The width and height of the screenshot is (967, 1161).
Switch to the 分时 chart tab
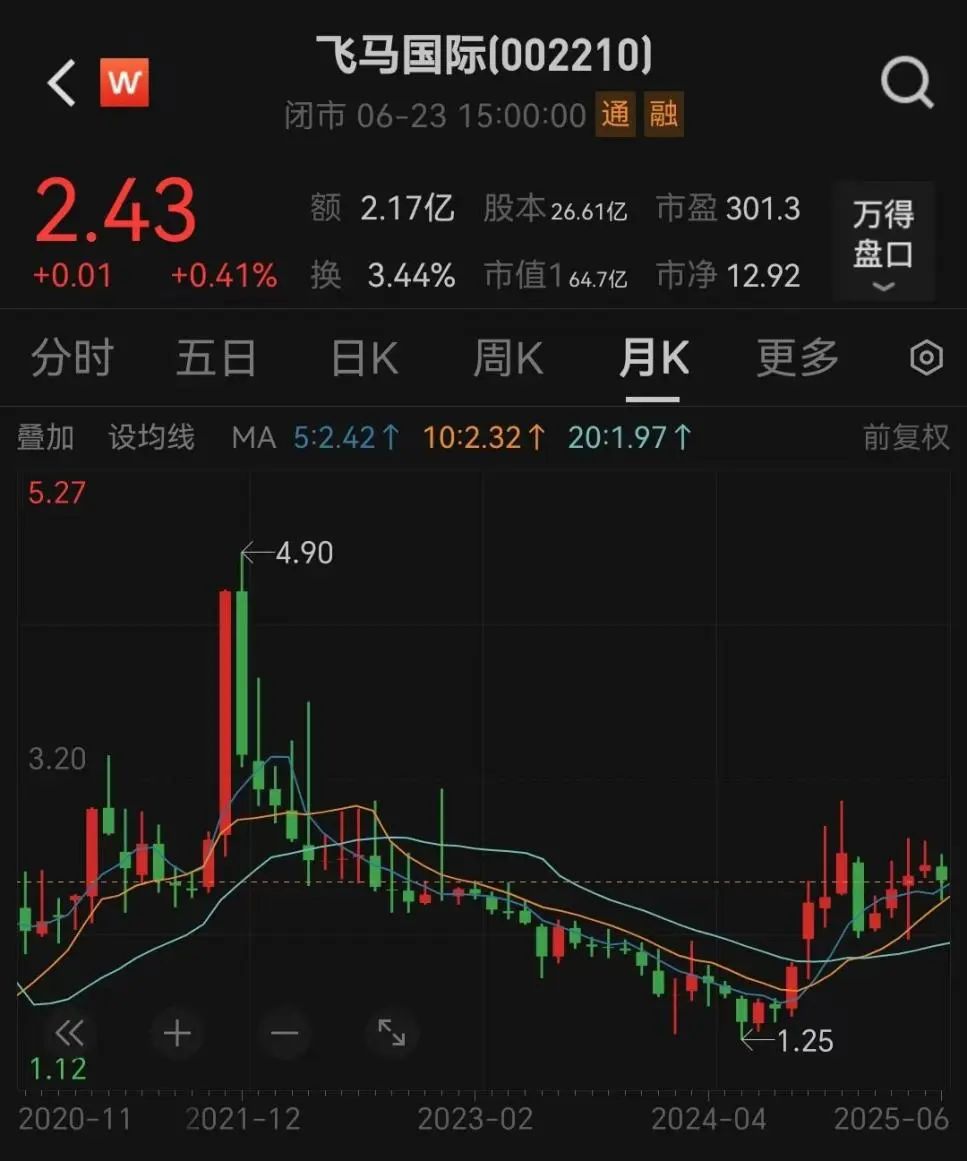click(x=72, y=358)
